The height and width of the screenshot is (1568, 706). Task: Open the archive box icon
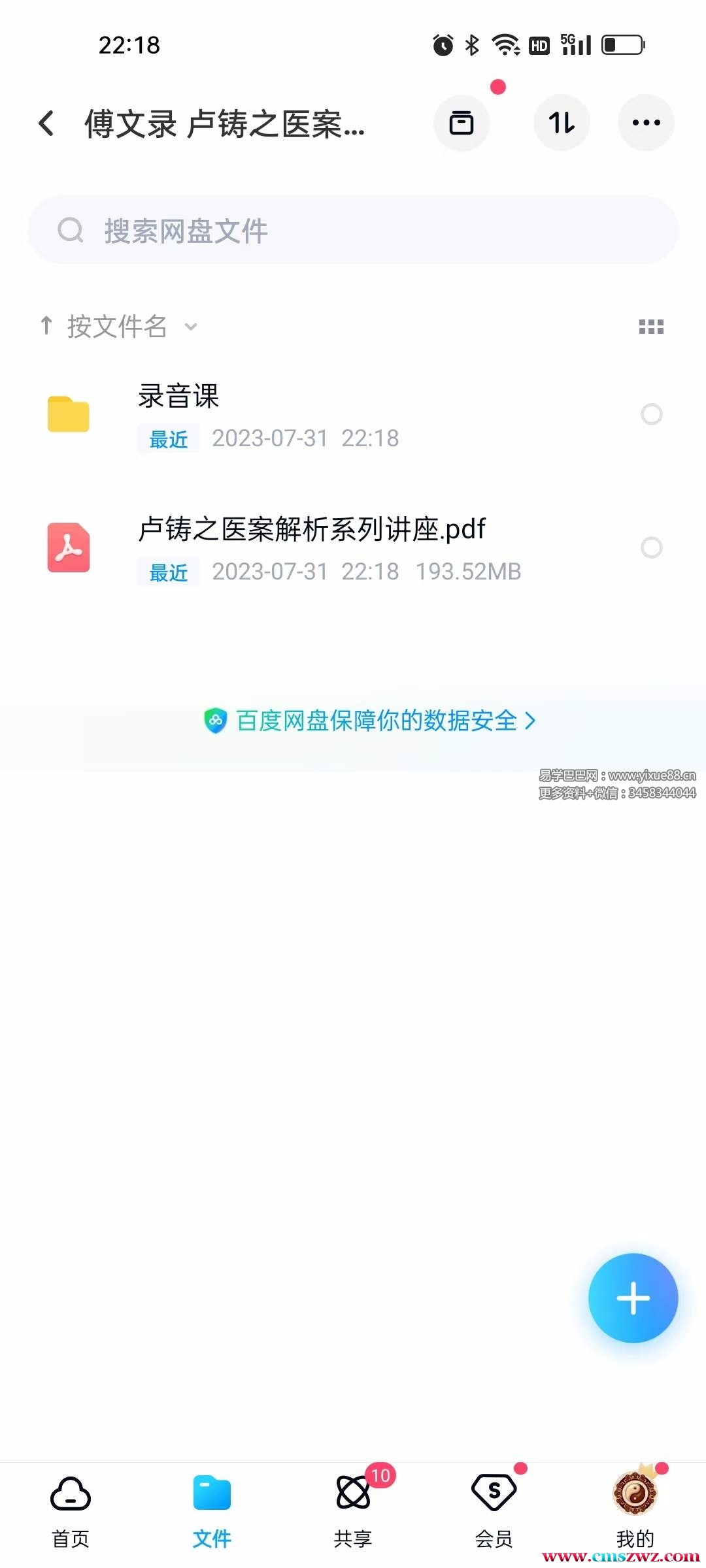tap(462, 123)
